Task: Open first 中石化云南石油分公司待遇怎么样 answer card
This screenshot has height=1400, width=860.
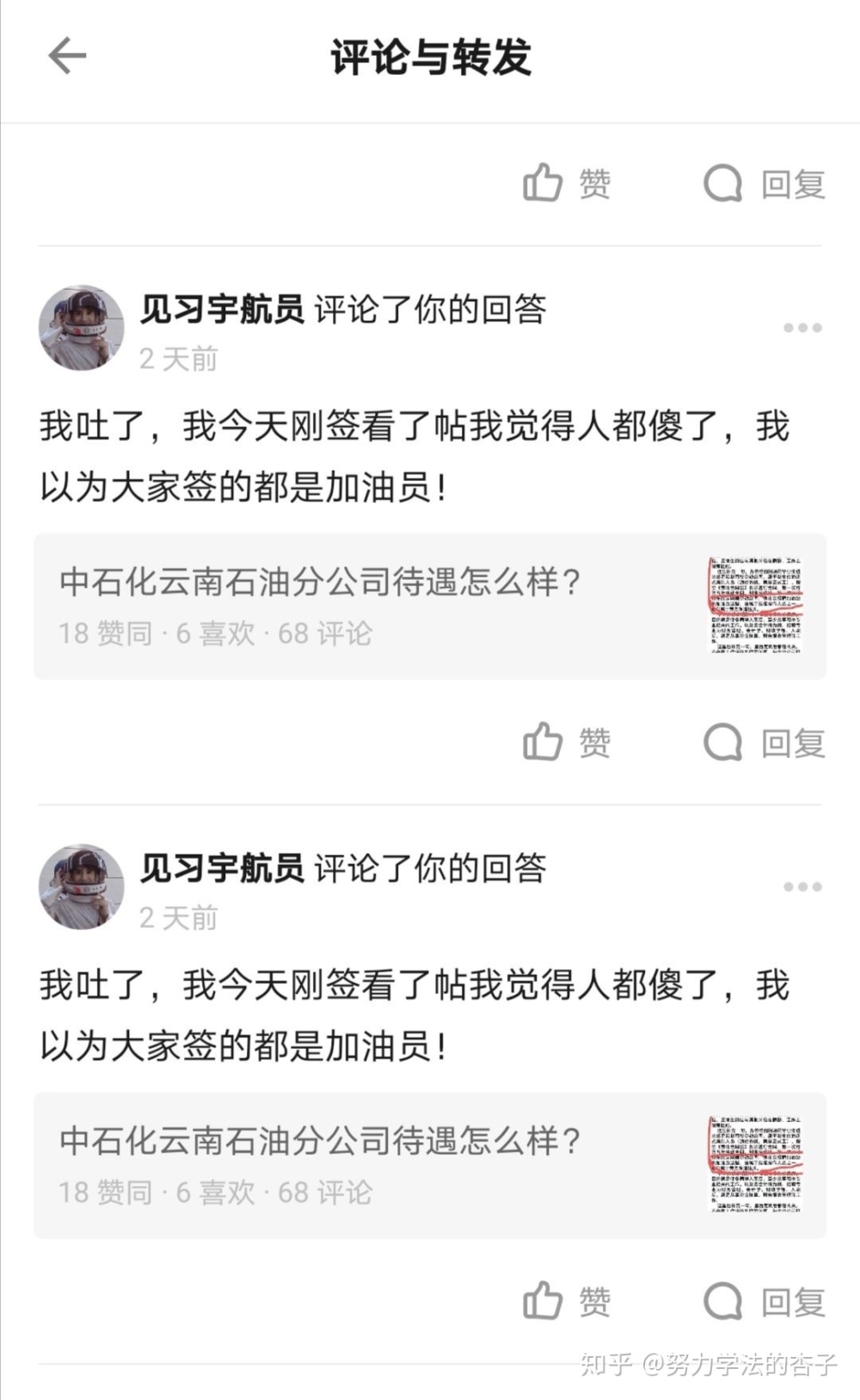Action: [430, 607]
